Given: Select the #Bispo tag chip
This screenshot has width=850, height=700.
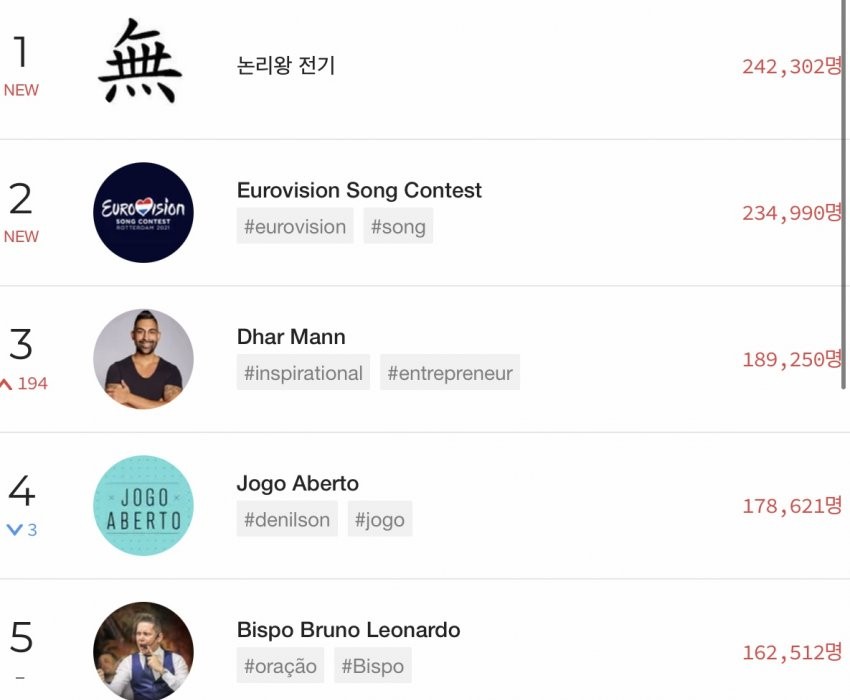Looking at the screenshot, I should tap(372, 666).
